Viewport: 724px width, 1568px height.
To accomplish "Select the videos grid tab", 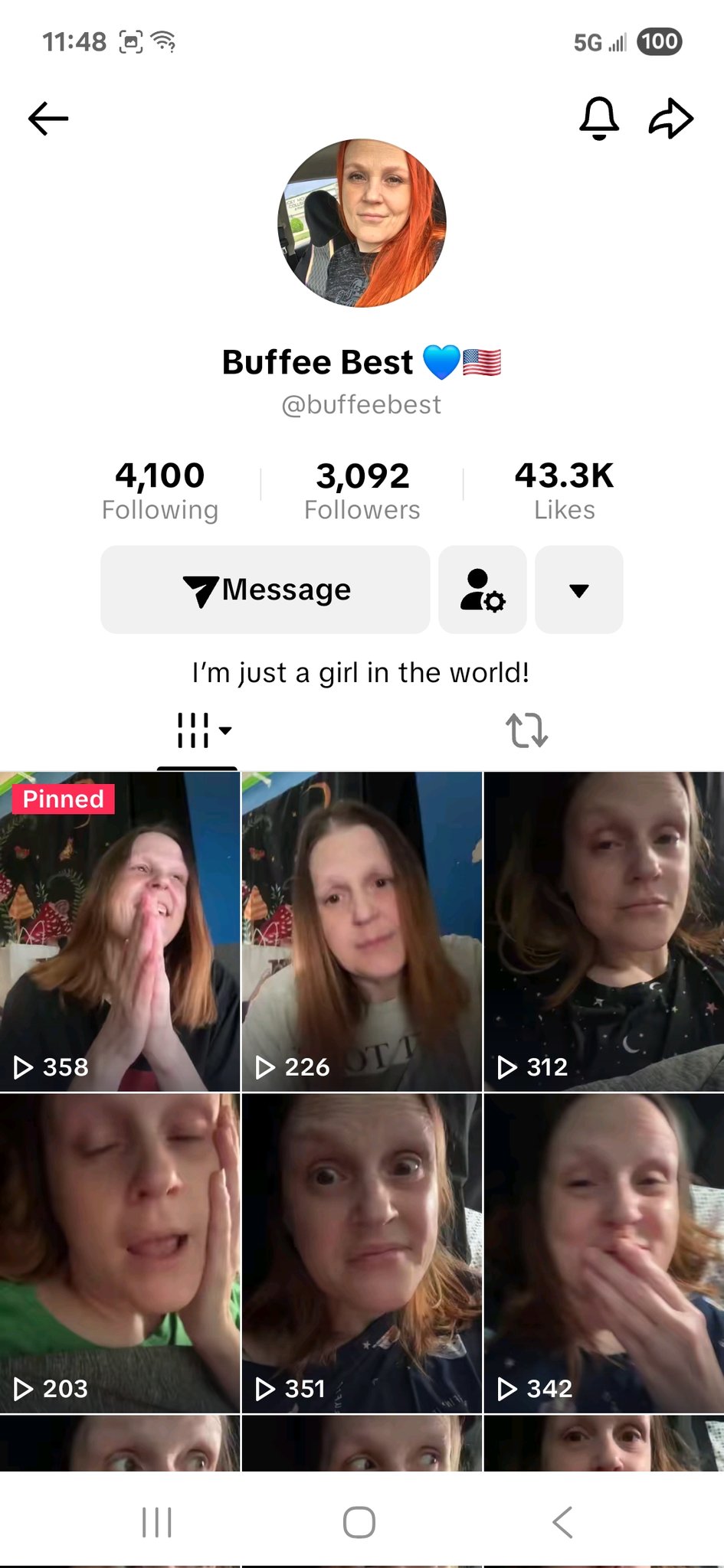I will click(x=198, y=731).
